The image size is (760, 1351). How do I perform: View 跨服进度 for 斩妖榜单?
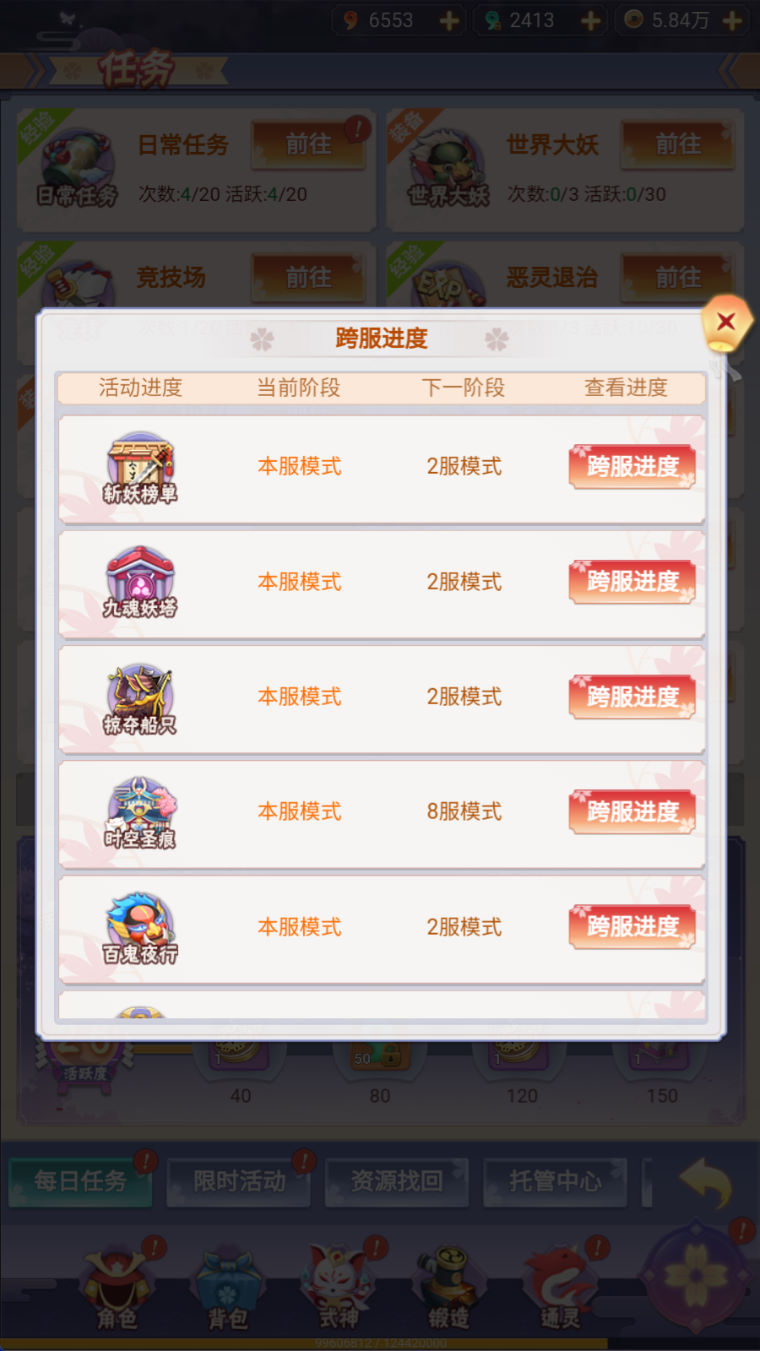tap(632, 466)
